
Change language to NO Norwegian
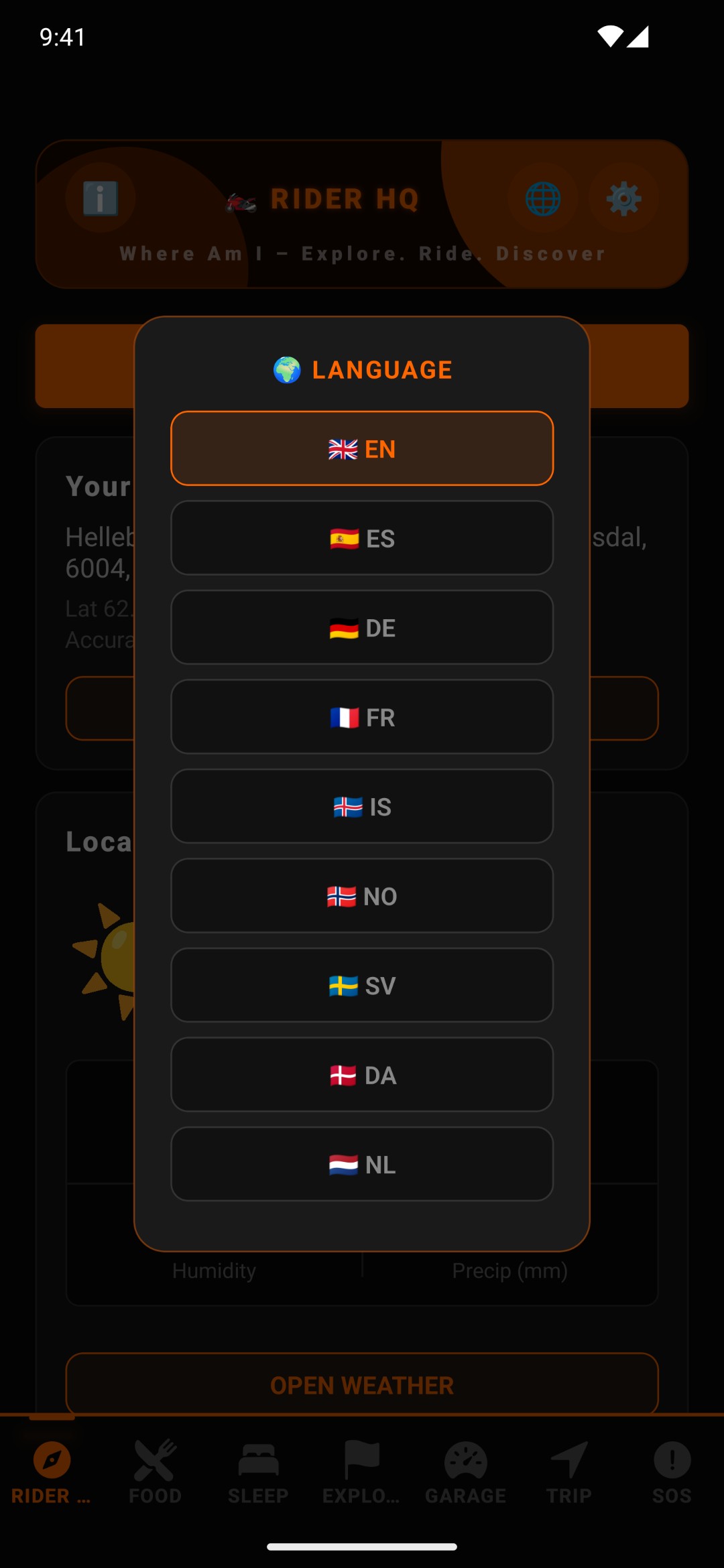pos(362,896)
